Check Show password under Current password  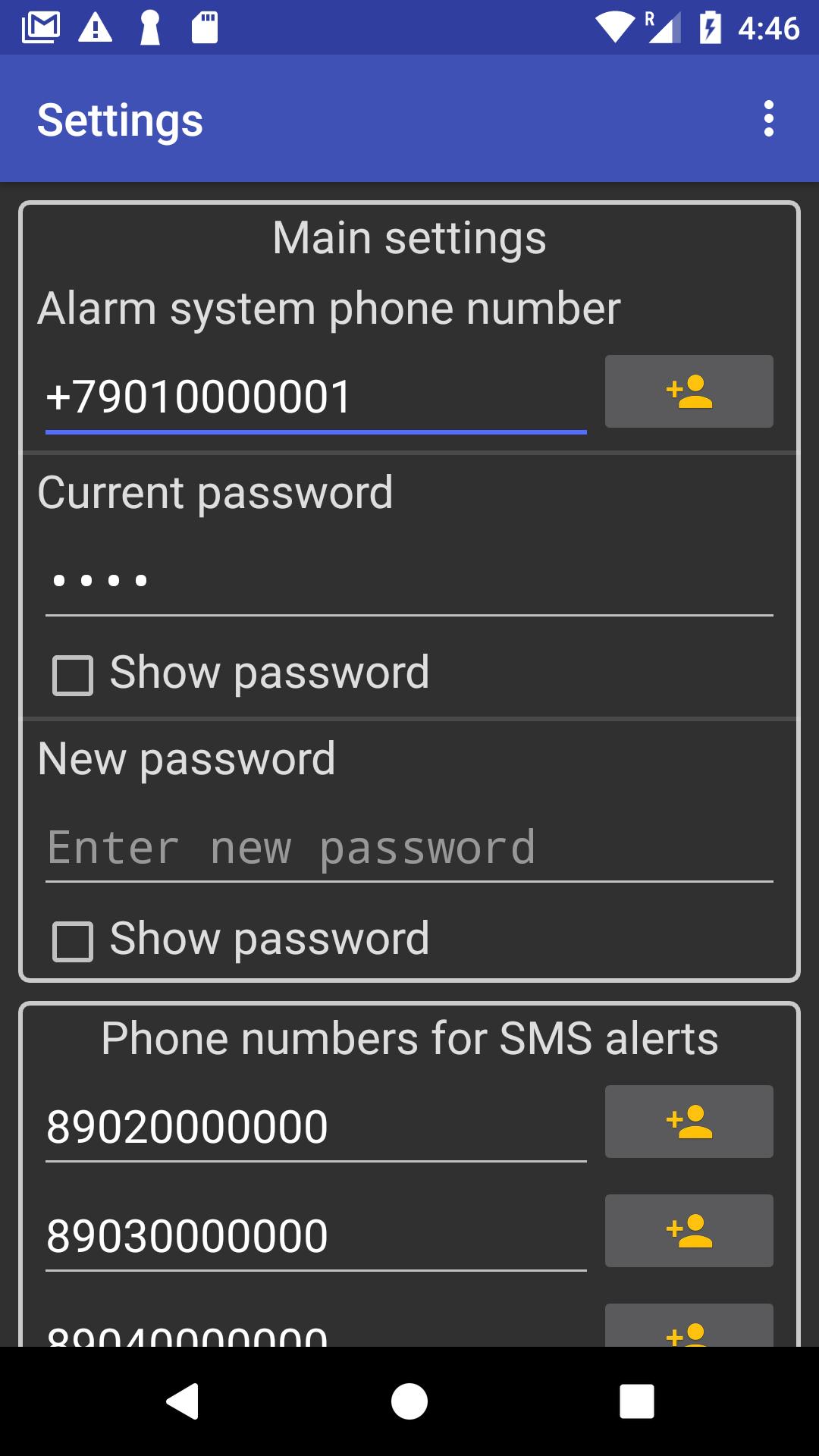pos(73,675)
